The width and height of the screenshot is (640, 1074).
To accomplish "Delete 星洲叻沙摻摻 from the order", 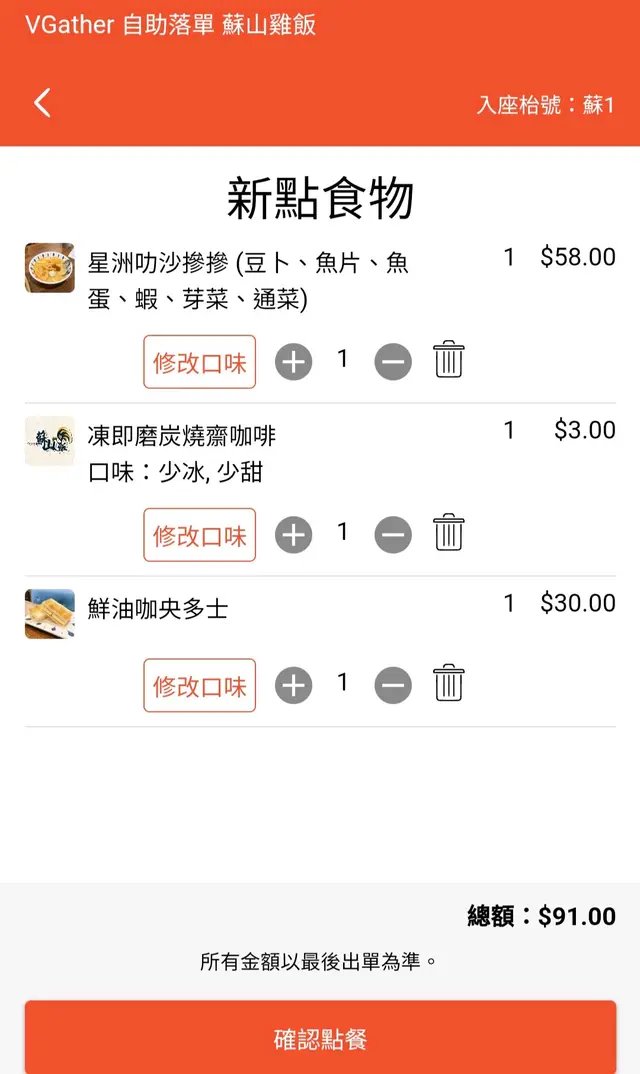I will click(449, 360).
